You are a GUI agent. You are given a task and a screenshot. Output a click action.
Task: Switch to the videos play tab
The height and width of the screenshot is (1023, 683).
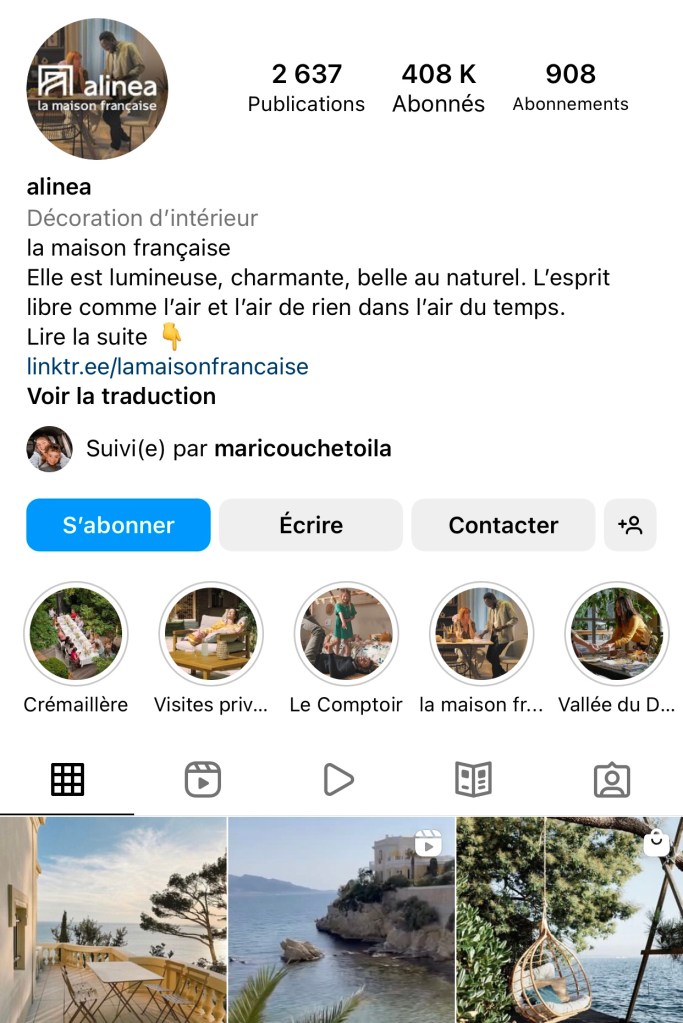pos(339,779)
